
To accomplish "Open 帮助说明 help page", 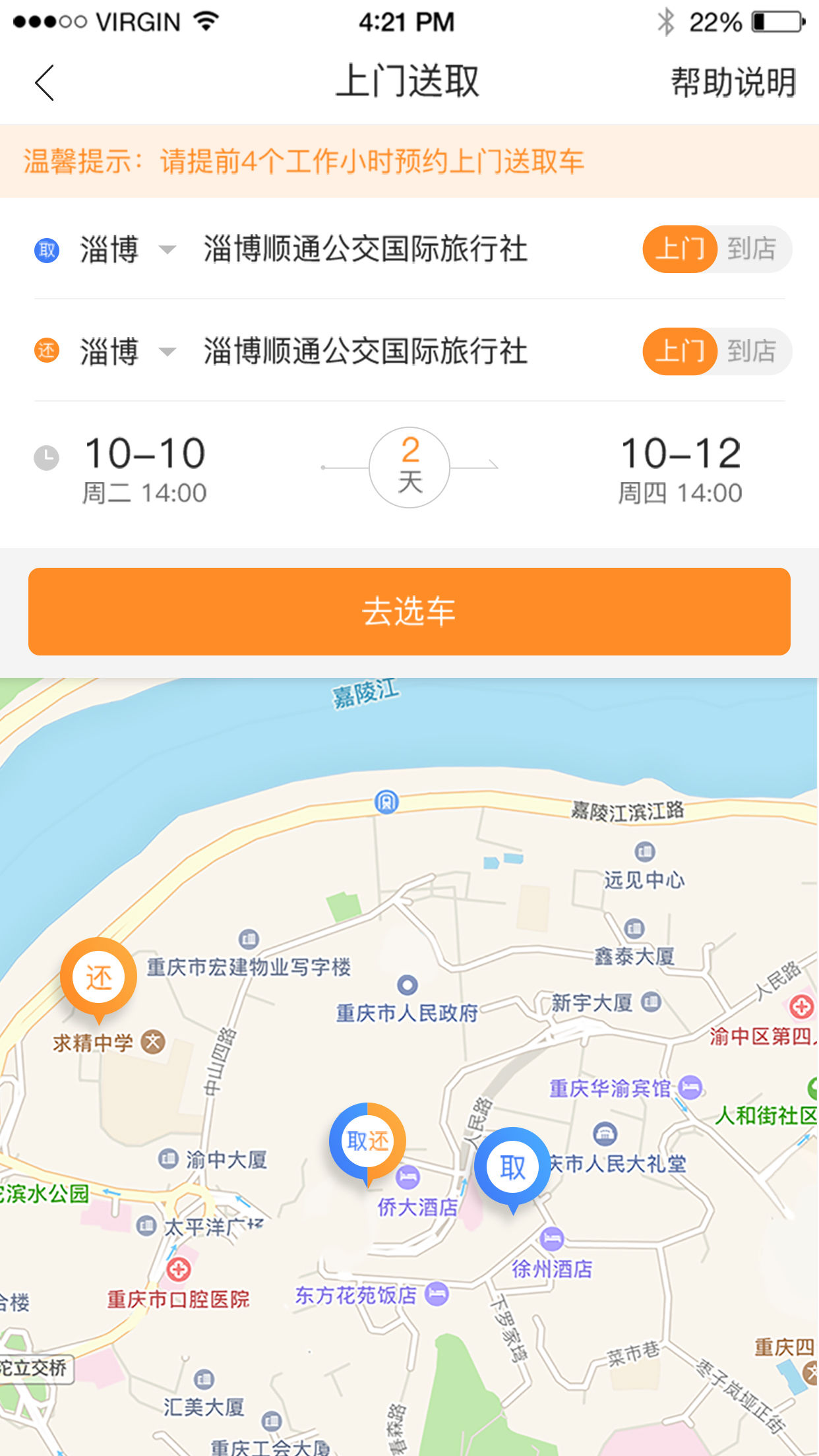I will tap(733, 82).
